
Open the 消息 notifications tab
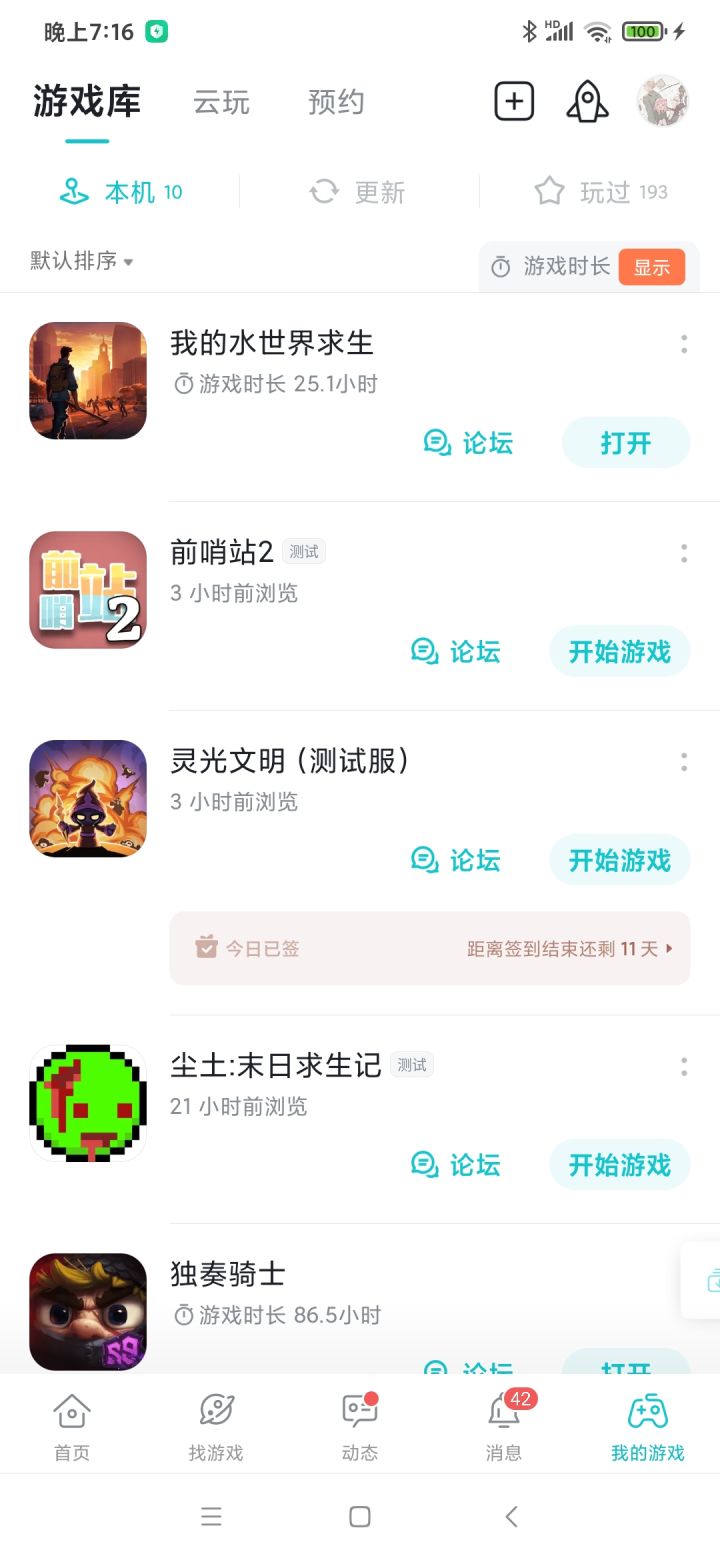point(504,1425)
